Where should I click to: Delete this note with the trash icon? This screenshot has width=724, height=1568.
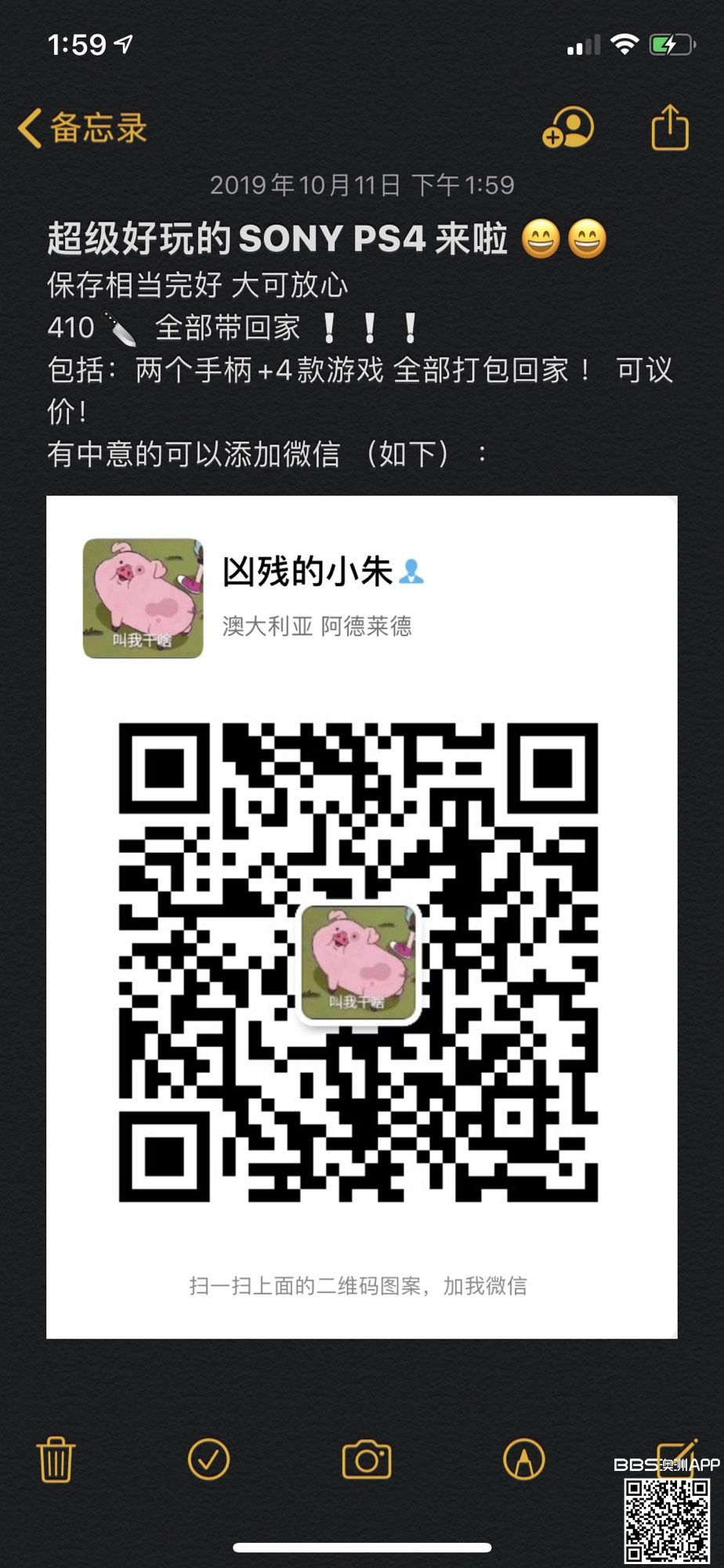[56, 1459]
